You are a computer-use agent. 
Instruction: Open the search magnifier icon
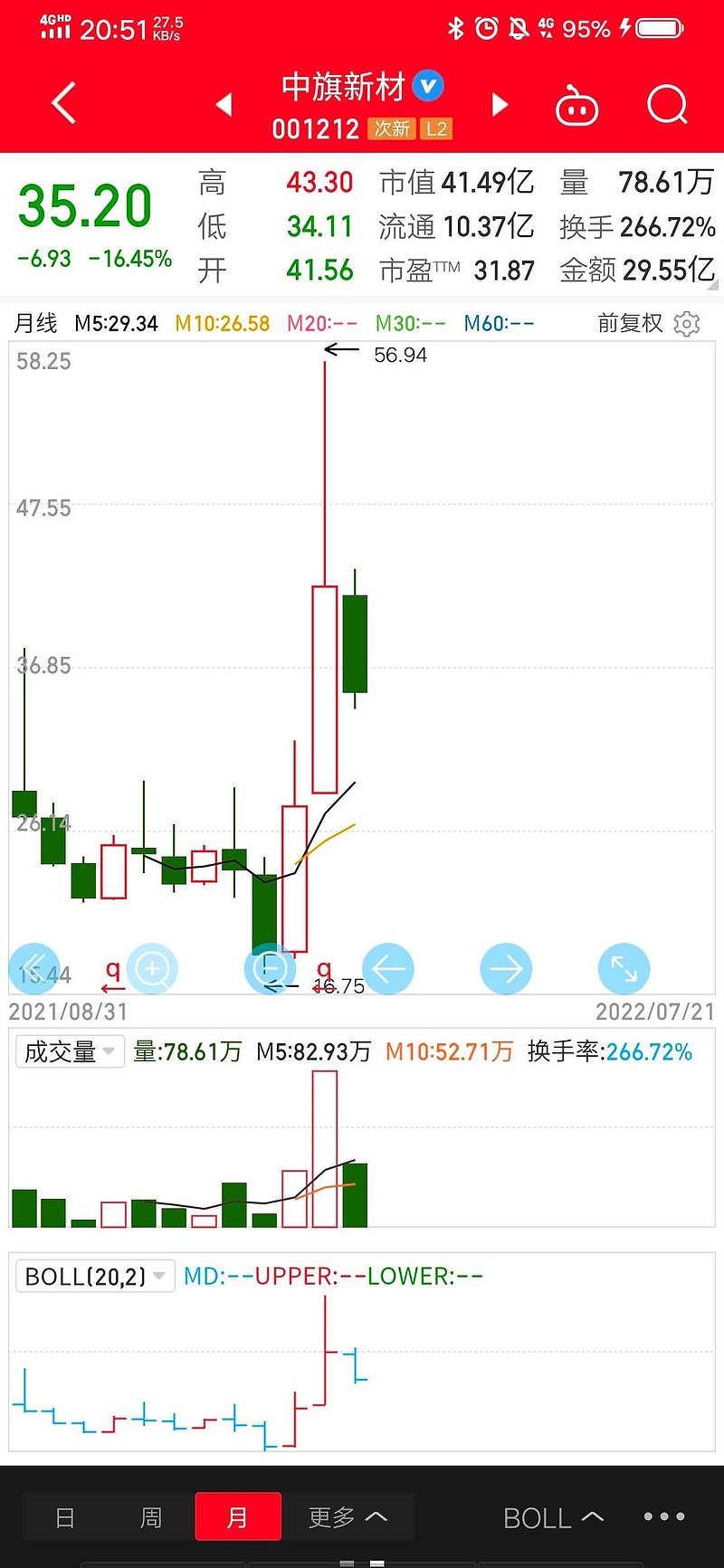tap(667, 104)
